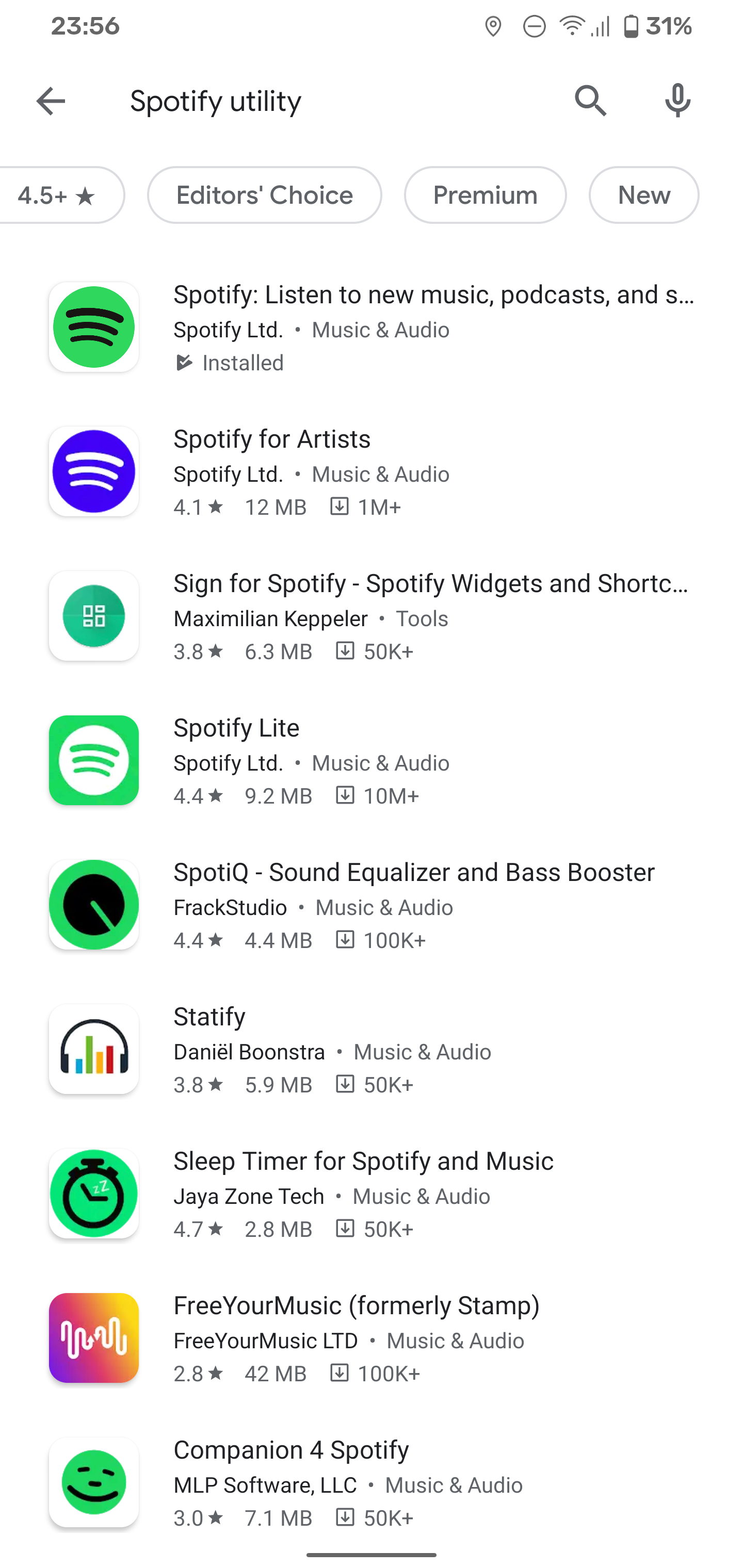Image resolution: width=743 pixels, height=1568 pixels.
Task: Open the Spotify app listing icon
Action: (x=93, y=326)
